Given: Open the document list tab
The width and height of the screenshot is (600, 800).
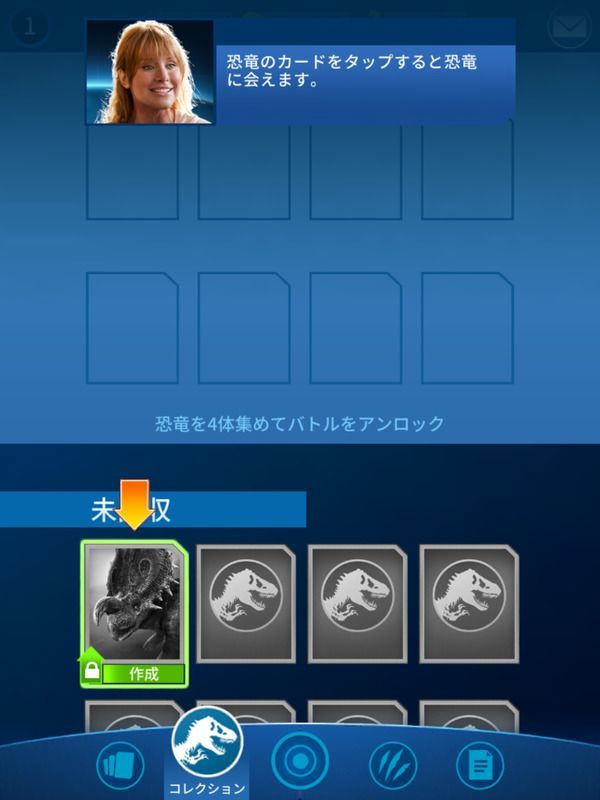Looking at the screenshot, I should (479, 766).
